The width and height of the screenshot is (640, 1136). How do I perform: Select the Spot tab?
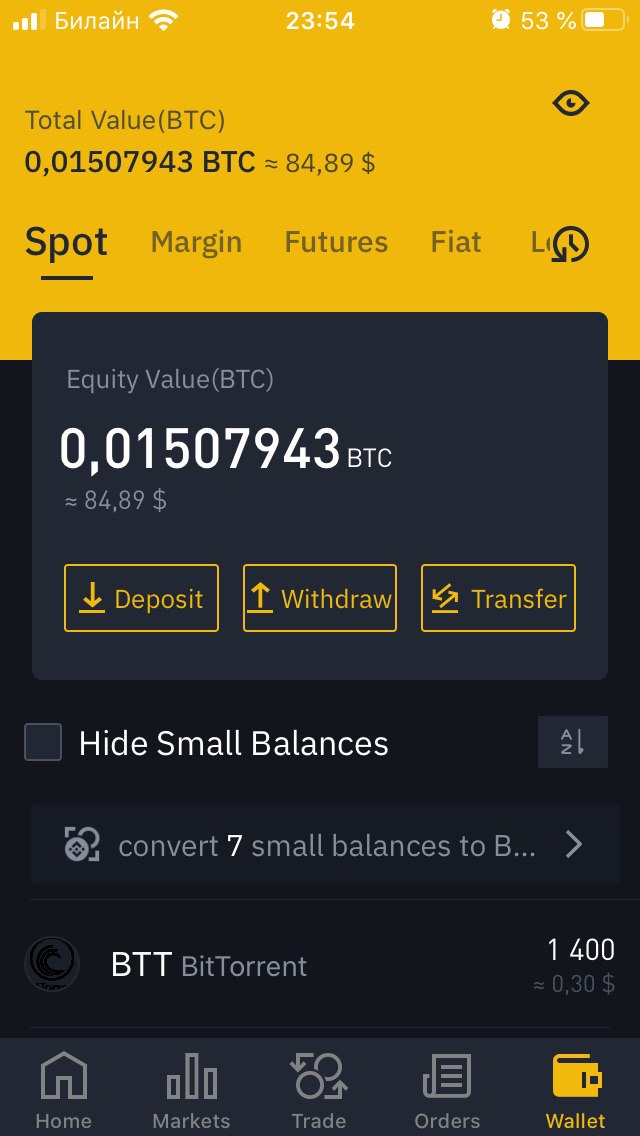click(x=67, y=243)
